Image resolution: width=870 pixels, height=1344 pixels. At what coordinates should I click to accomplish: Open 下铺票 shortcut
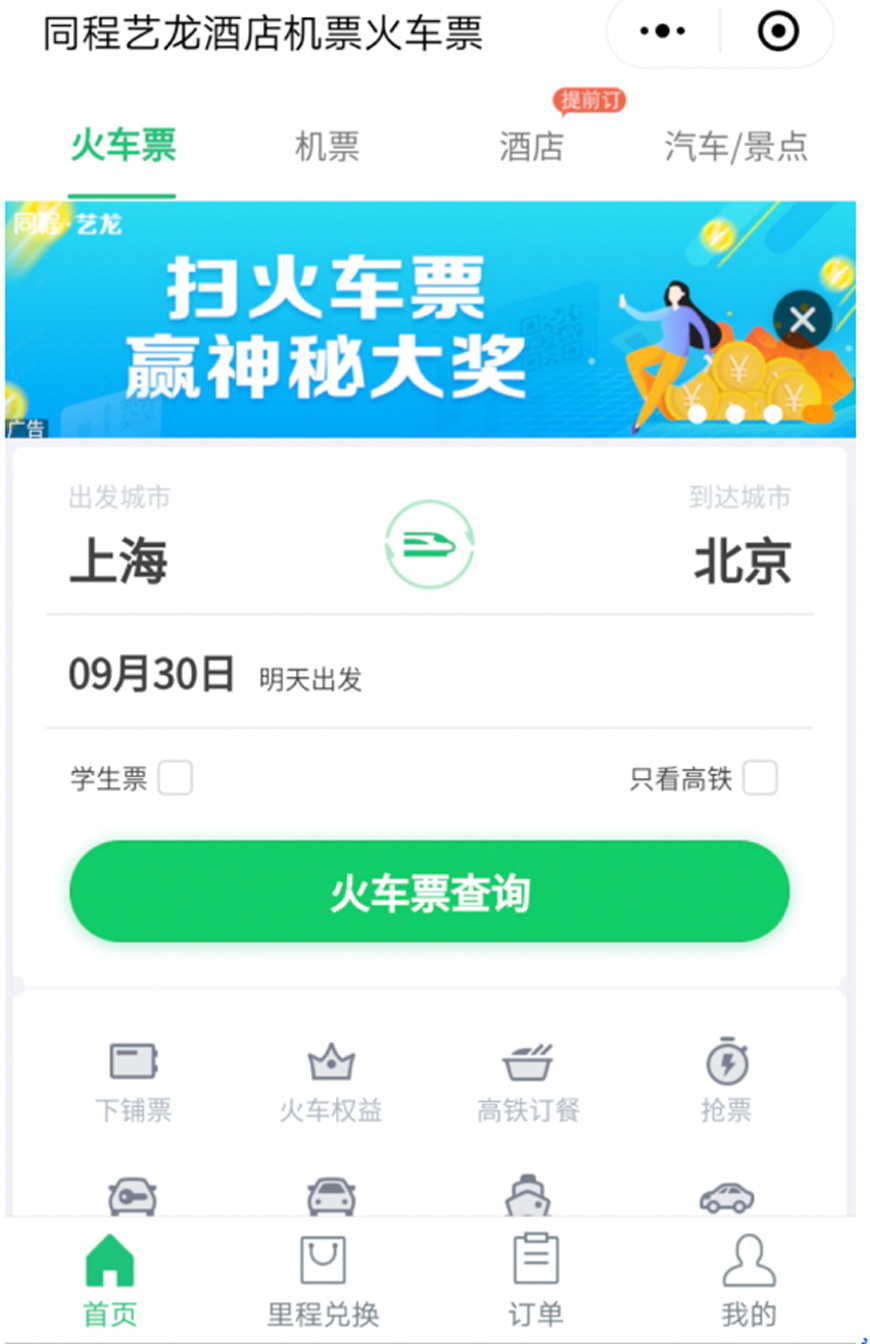133,1082
